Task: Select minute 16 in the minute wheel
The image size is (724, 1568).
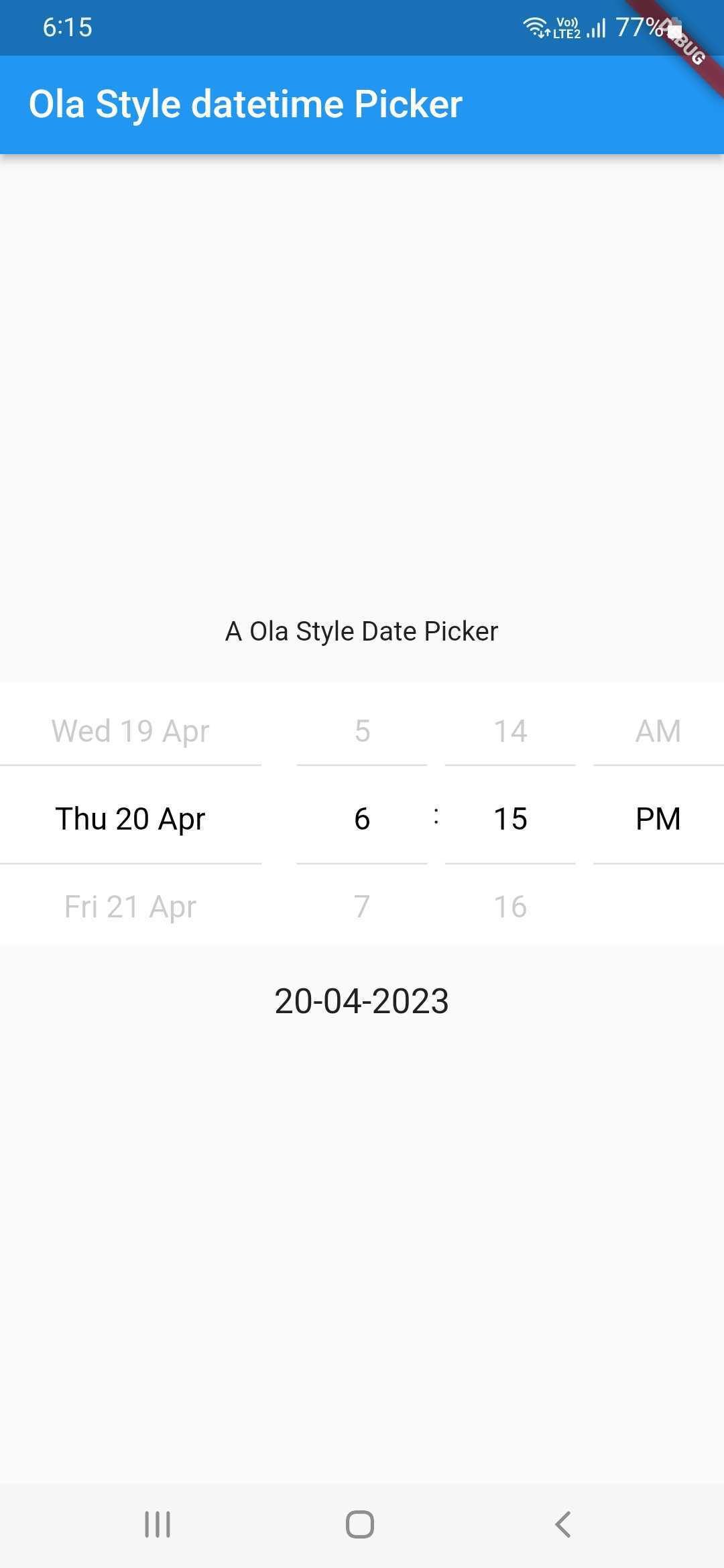Action: coord(511,906)
